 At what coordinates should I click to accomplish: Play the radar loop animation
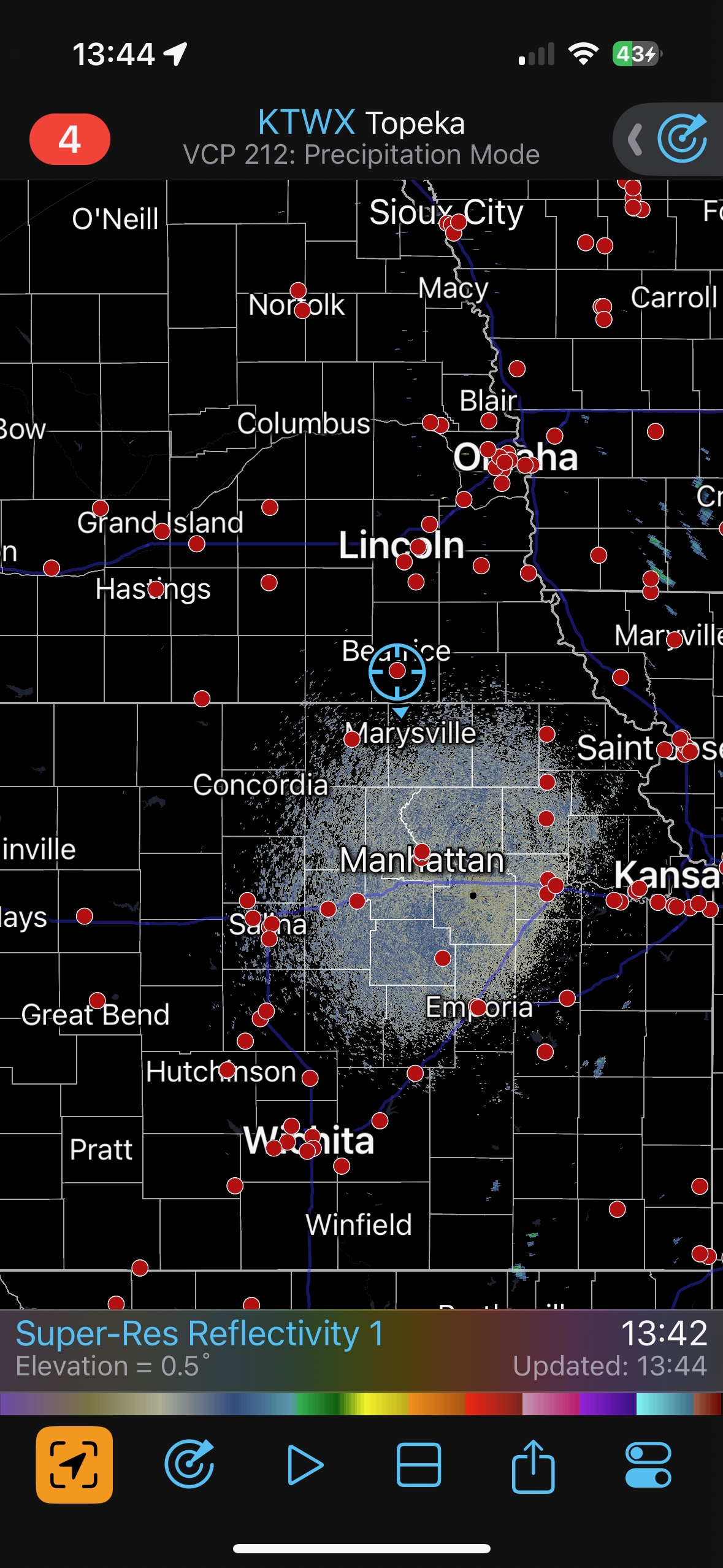tap(305, 1464)
